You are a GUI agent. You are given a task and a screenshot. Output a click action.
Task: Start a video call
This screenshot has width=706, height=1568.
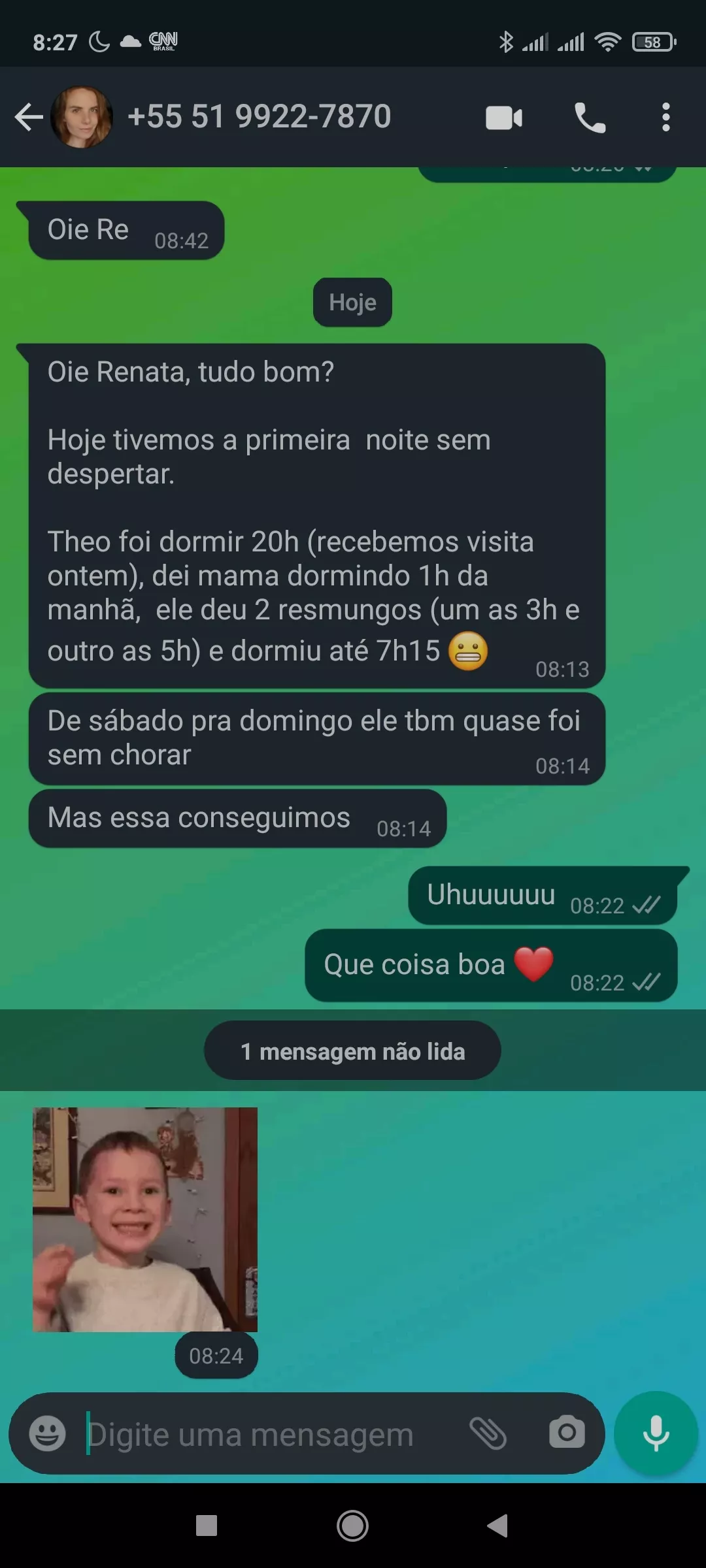point(503,118)
